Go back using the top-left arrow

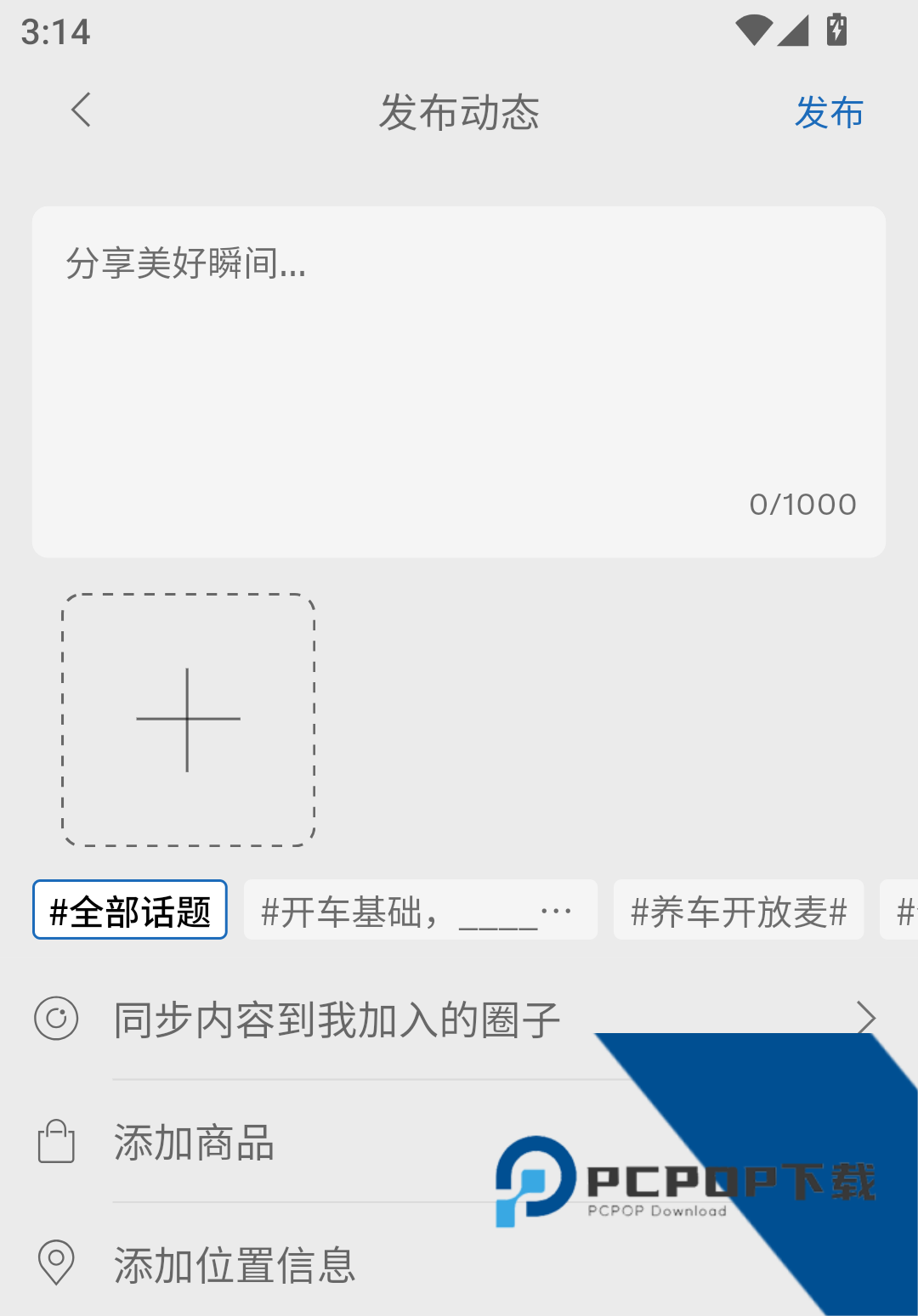click(81, 110)
